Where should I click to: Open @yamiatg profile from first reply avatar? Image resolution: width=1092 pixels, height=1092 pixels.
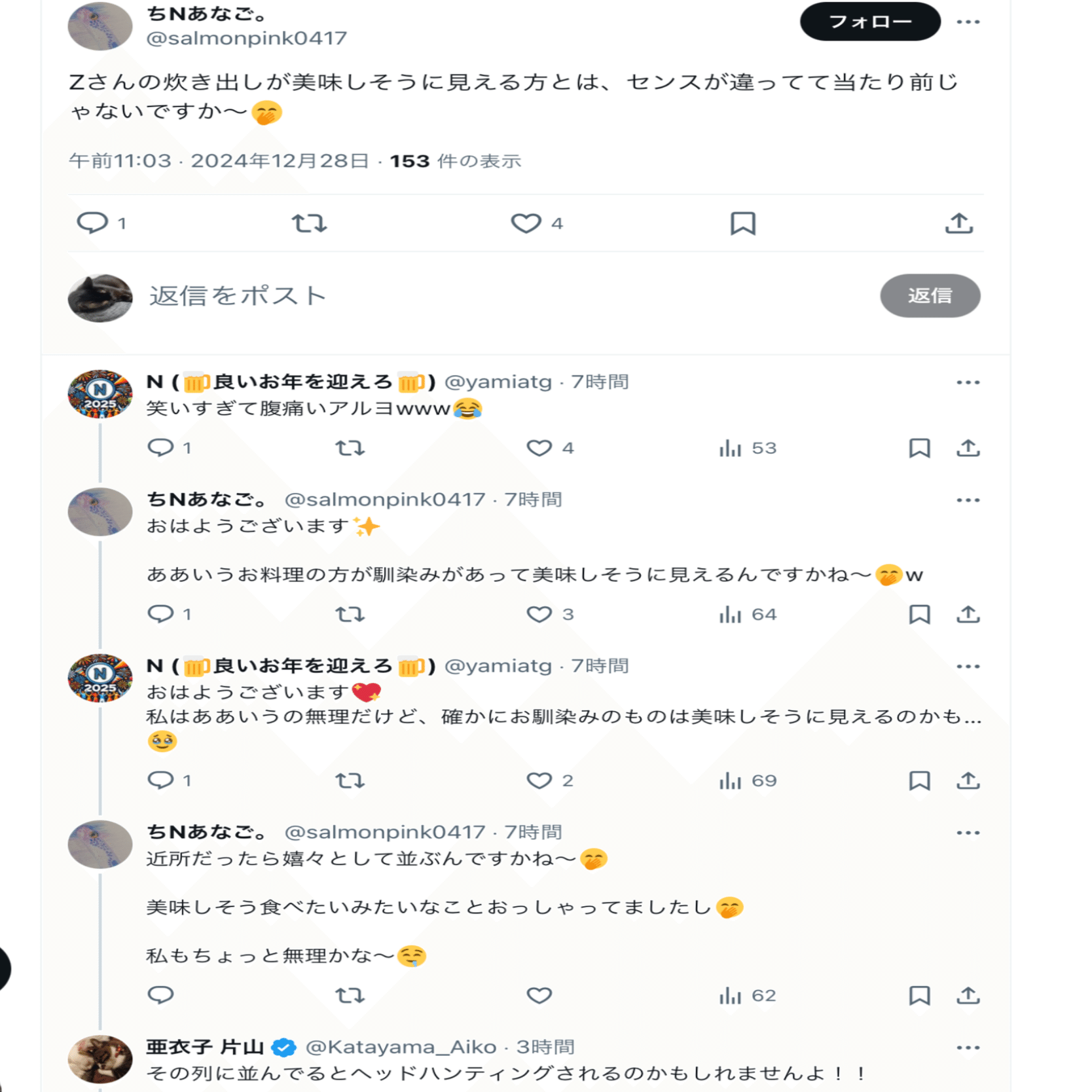point(100,393)
